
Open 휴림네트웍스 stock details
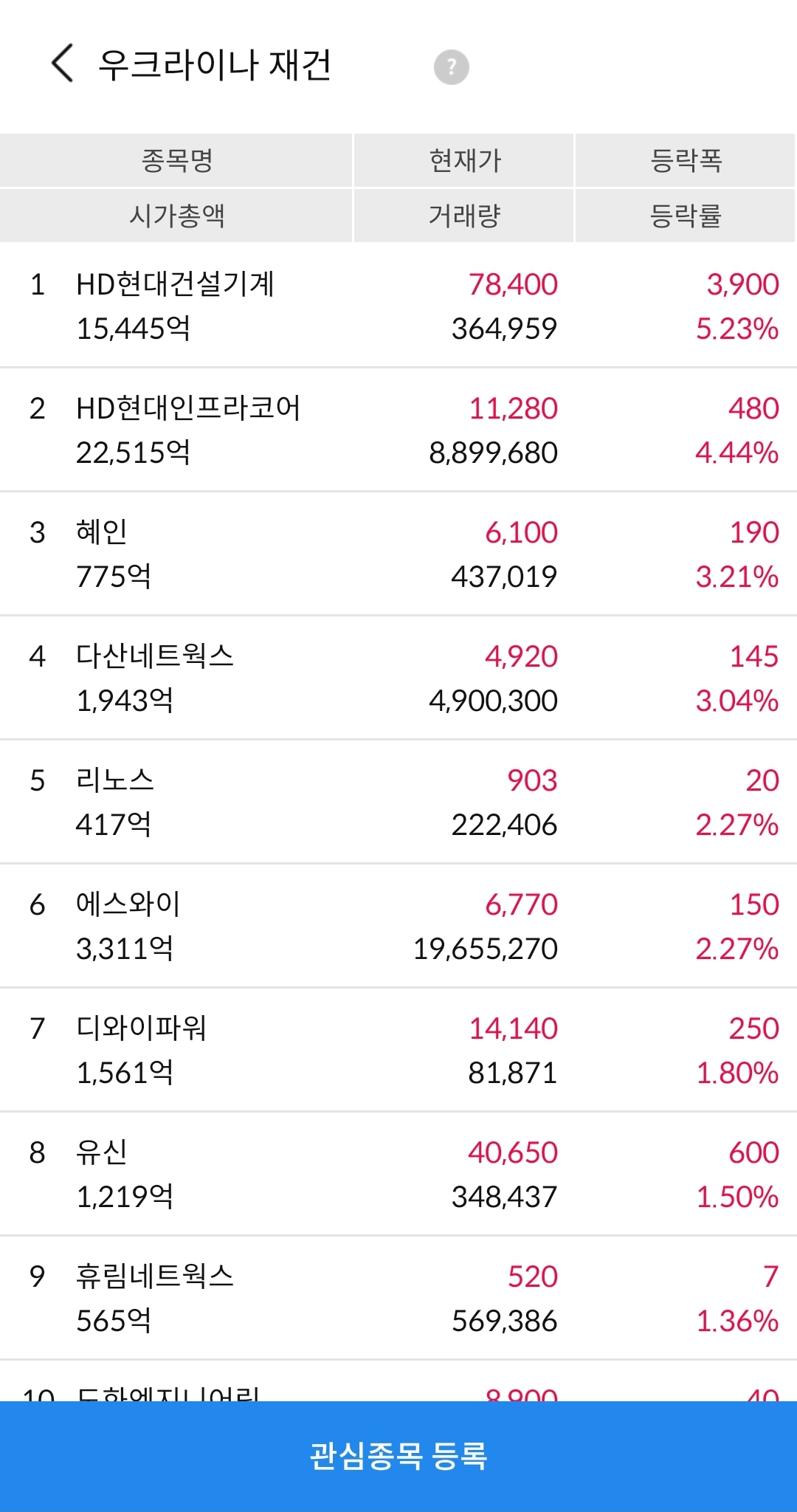398,1298
